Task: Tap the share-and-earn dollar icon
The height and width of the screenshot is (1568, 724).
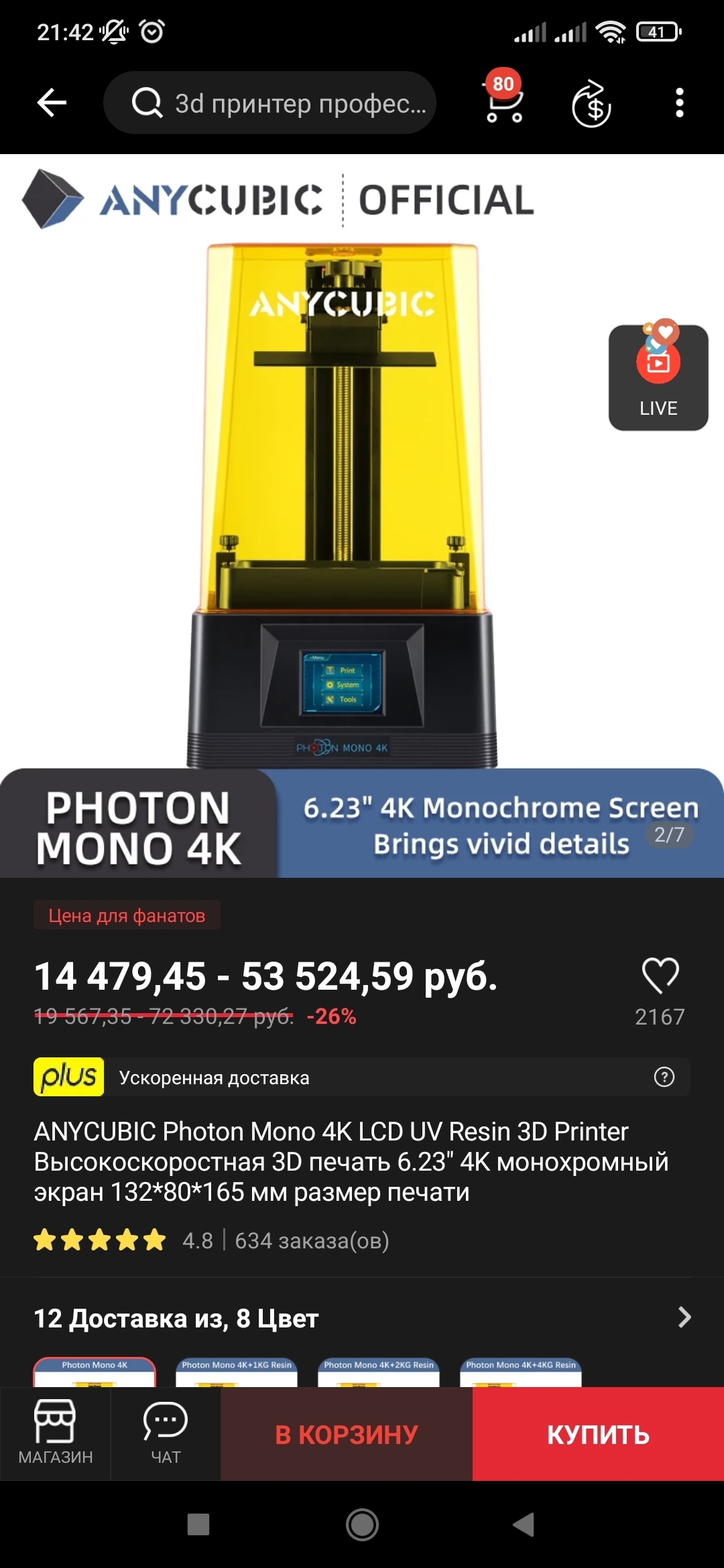Action: click(x=591, y=104)
